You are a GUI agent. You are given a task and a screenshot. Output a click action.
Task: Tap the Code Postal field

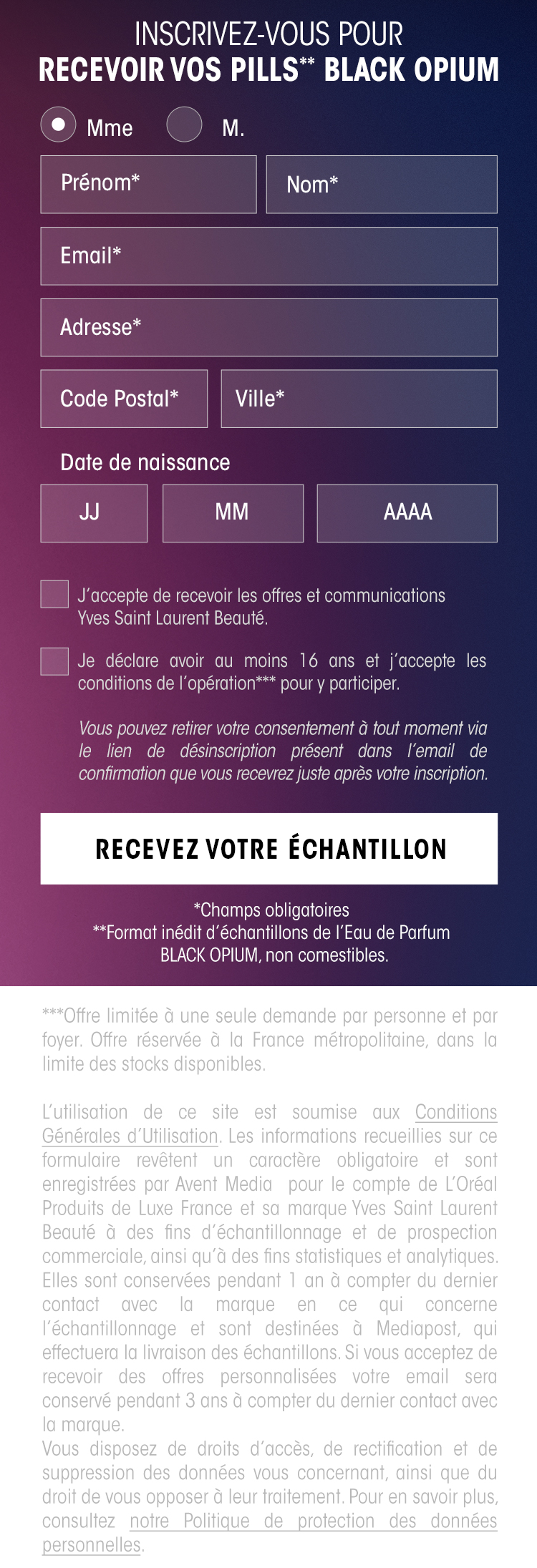click(x=124, y=399)
